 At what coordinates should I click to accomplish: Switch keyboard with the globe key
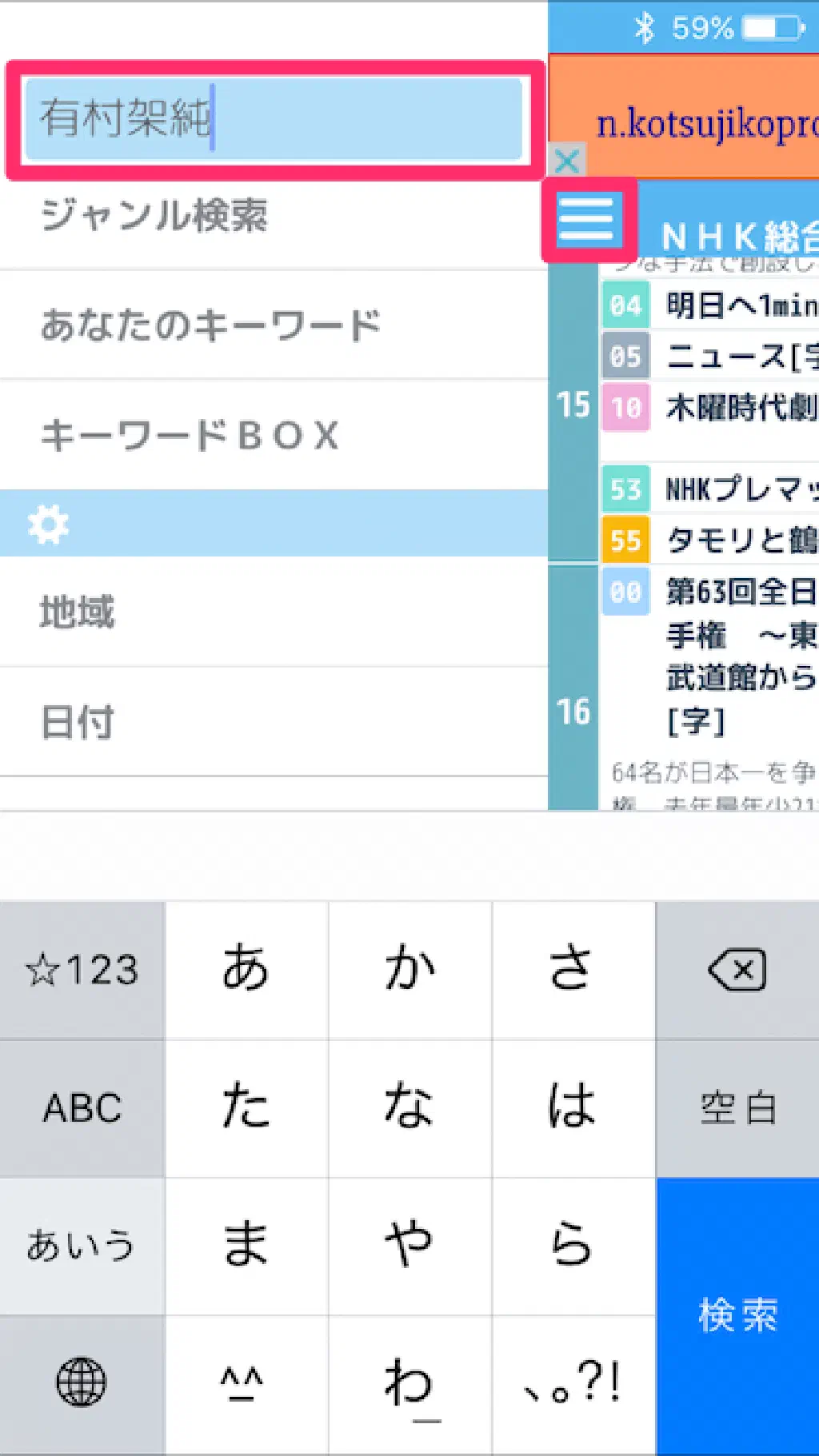pyautogui.click(x=82, y=1383)
